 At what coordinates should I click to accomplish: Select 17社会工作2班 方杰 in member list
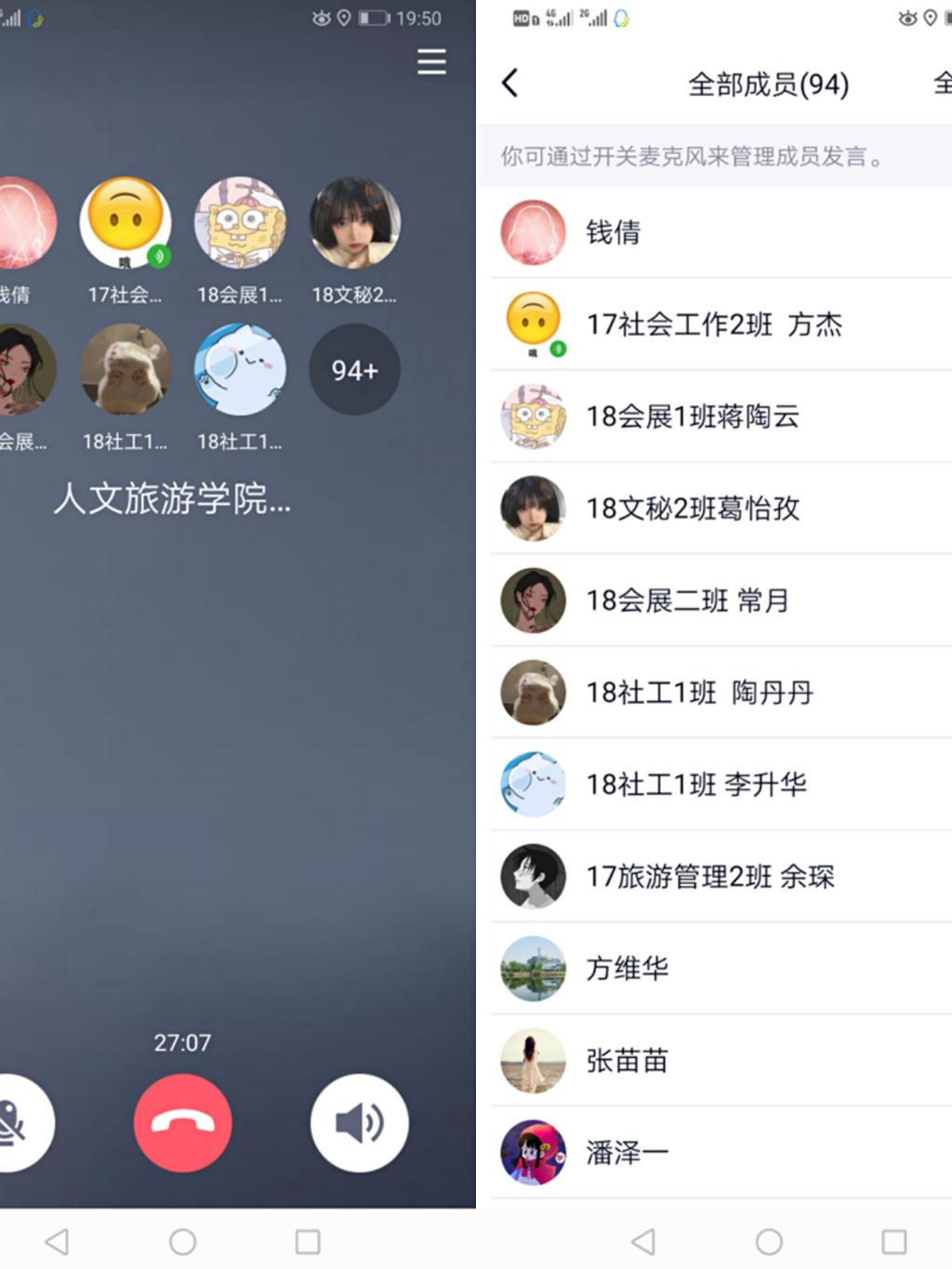716,324
